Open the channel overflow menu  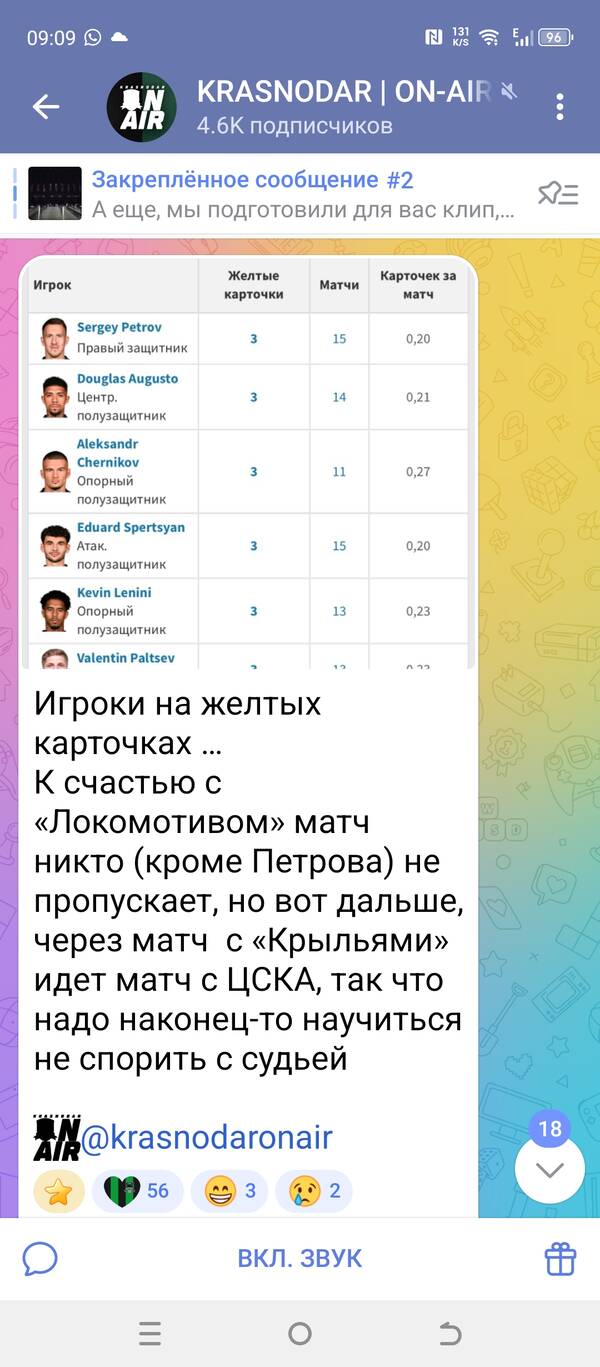pos(560,107)
